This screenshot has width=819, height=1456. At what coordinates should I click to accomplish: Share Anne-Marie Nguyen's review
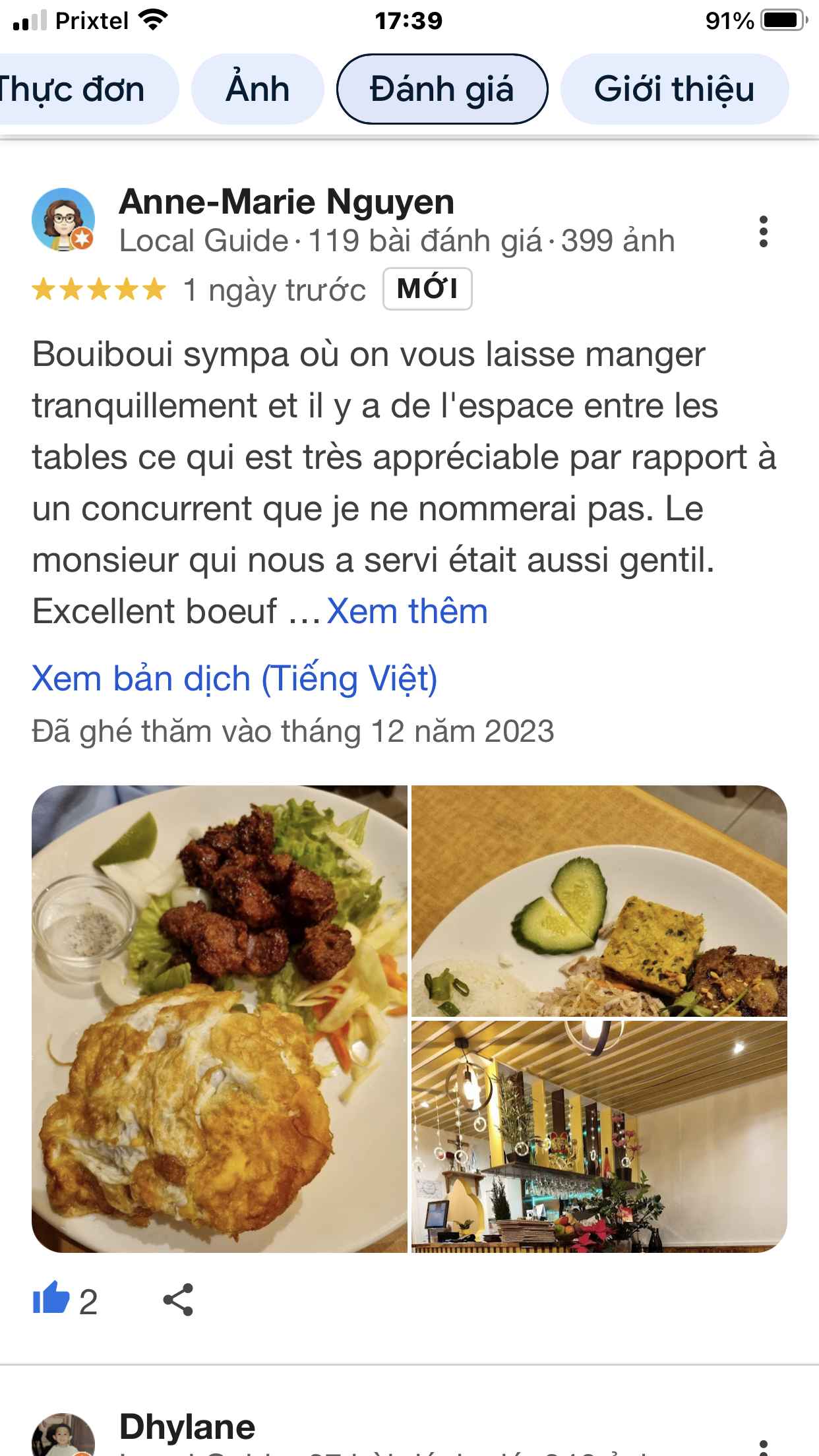click(x=178, y=1300)
